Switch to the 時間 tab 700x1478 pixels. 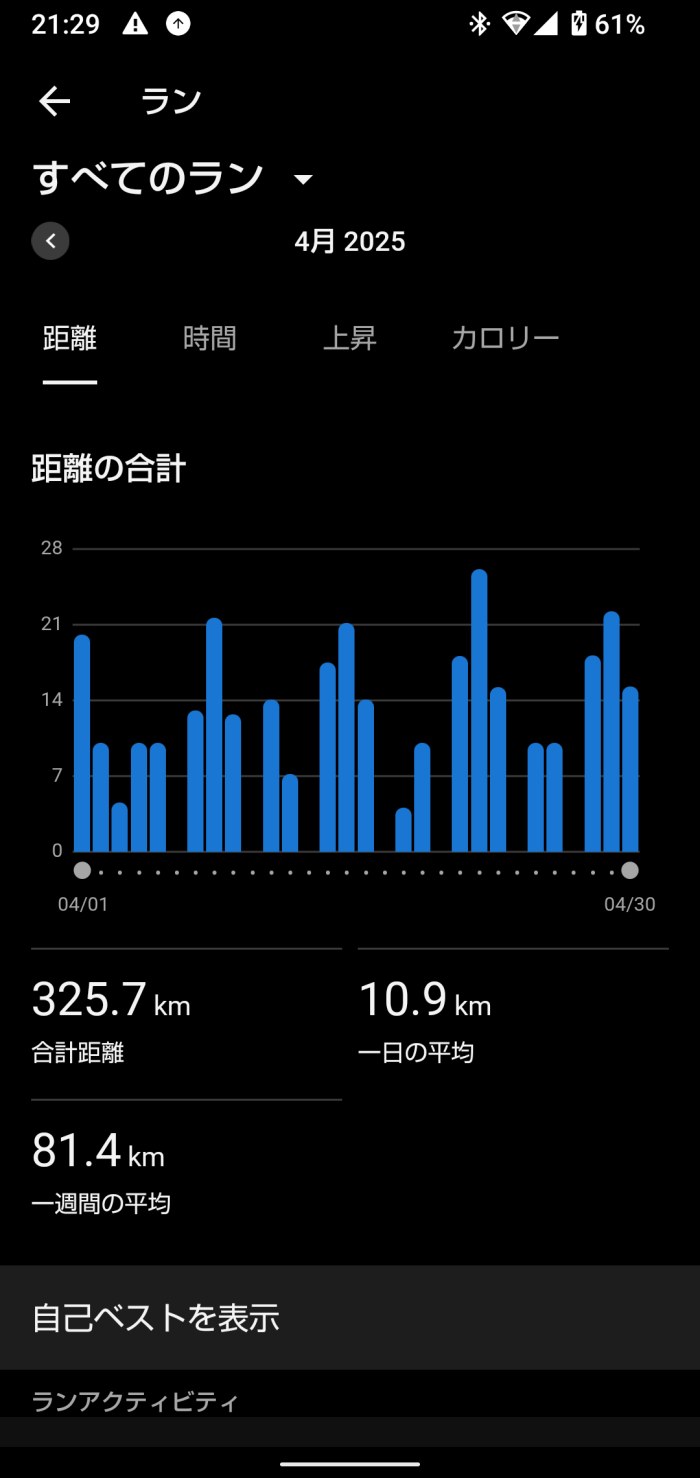coord(210,339)
